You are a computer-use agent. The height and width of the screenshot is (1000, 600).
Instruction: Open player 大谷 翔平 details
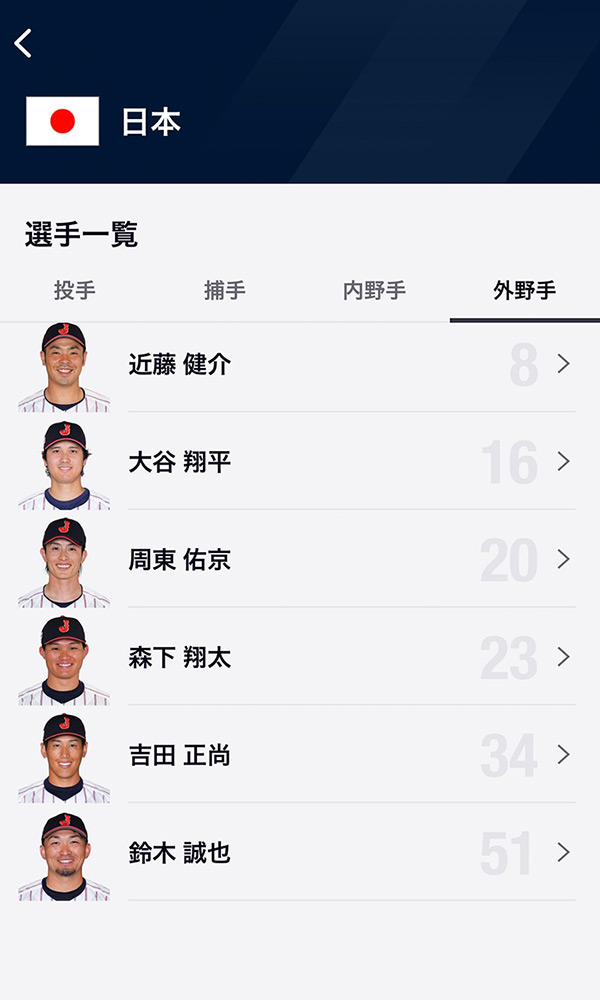(300, 462)
